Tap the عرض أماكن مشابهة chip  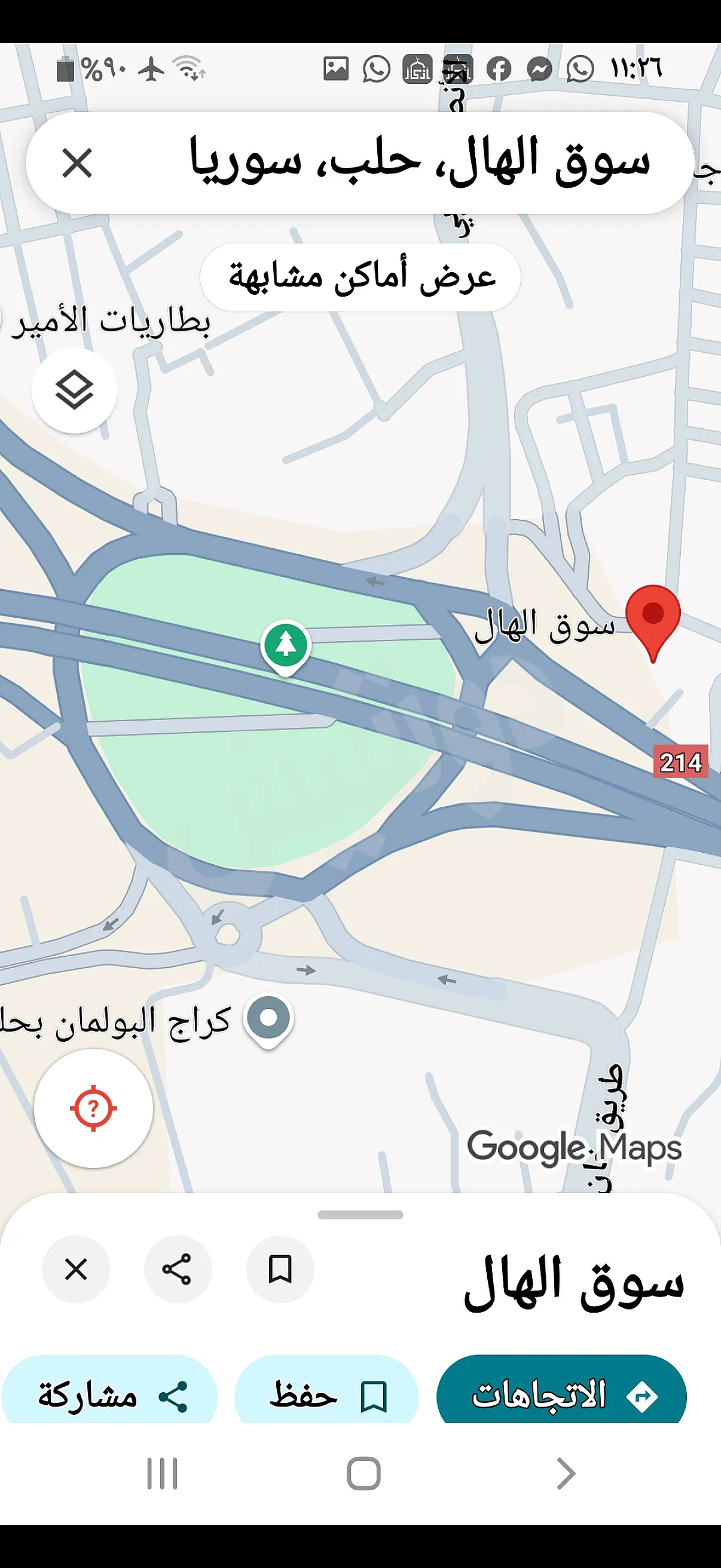[x=360, y=277]
